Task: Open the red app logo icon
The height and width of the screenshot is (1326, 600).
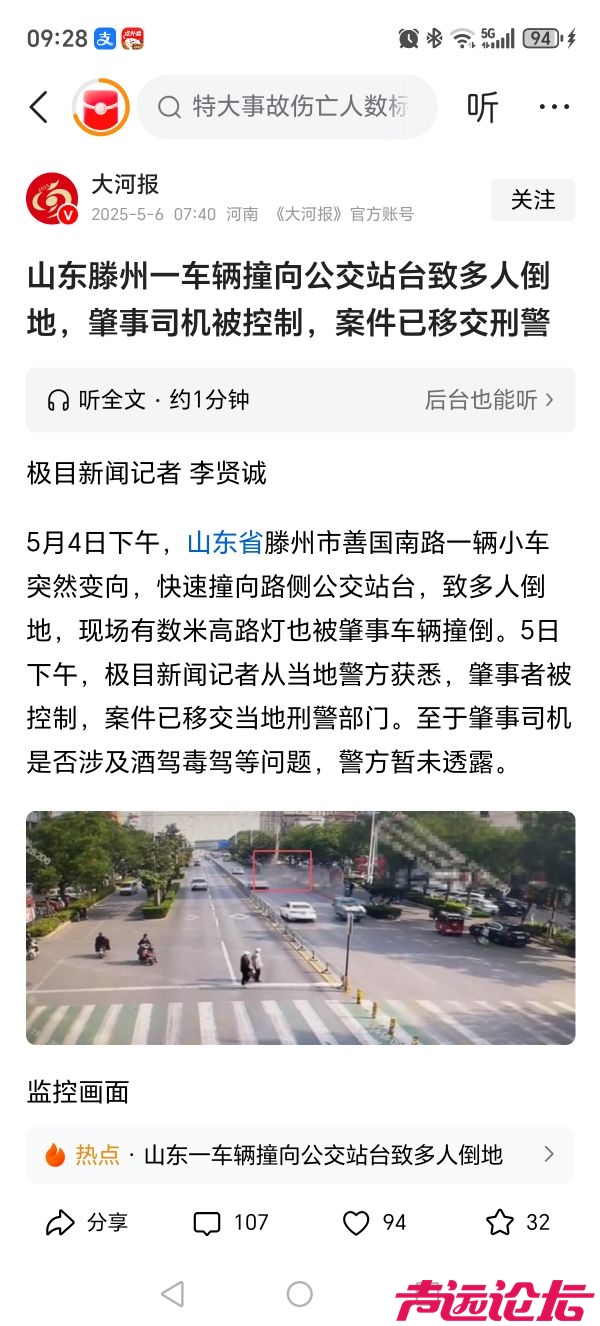Action: click(100, 107)
